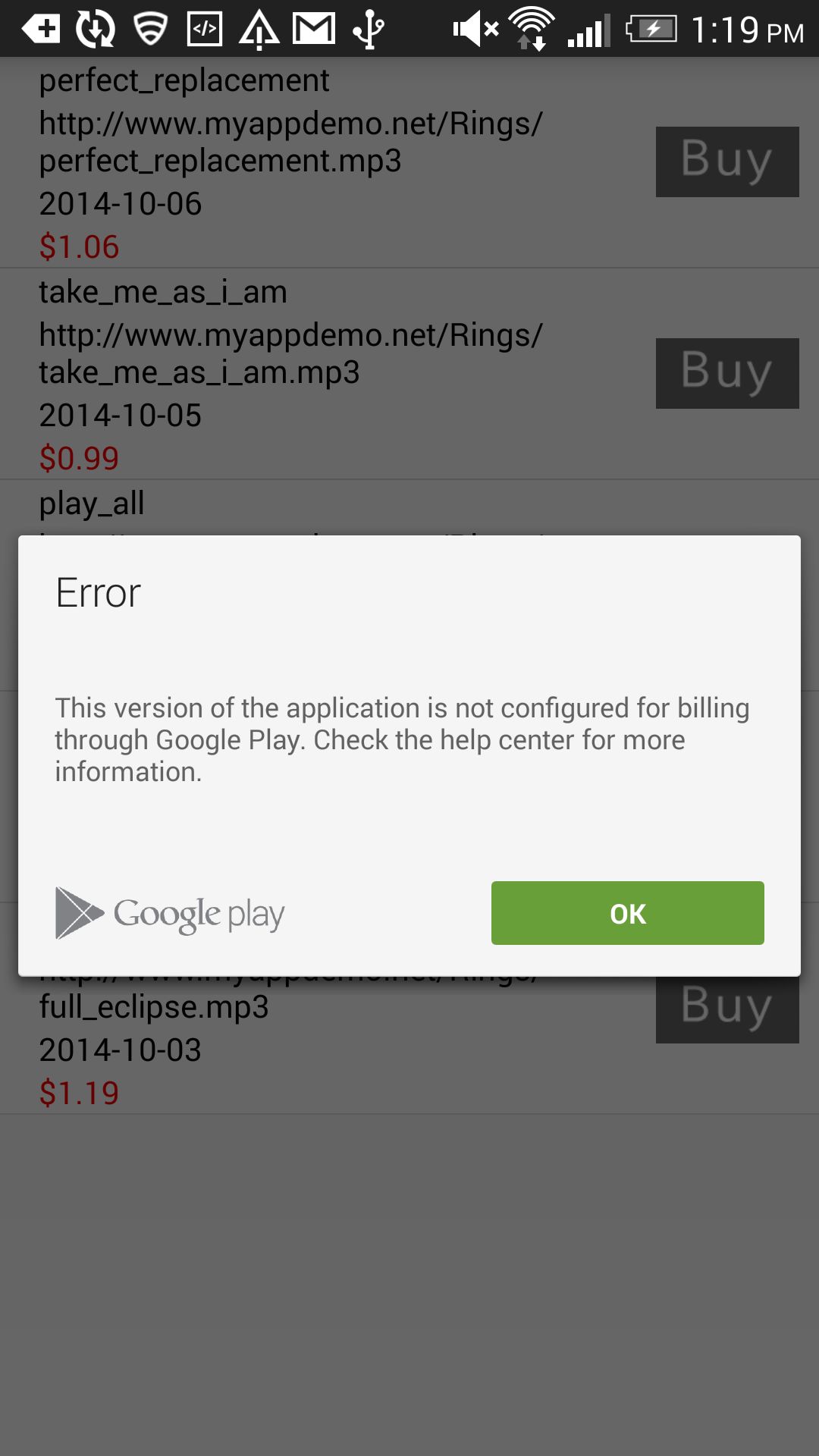819x1456 pixels.
Task: Dismiss the error dialog with OK
Action: pyautogui.click(x=627, y=913)
